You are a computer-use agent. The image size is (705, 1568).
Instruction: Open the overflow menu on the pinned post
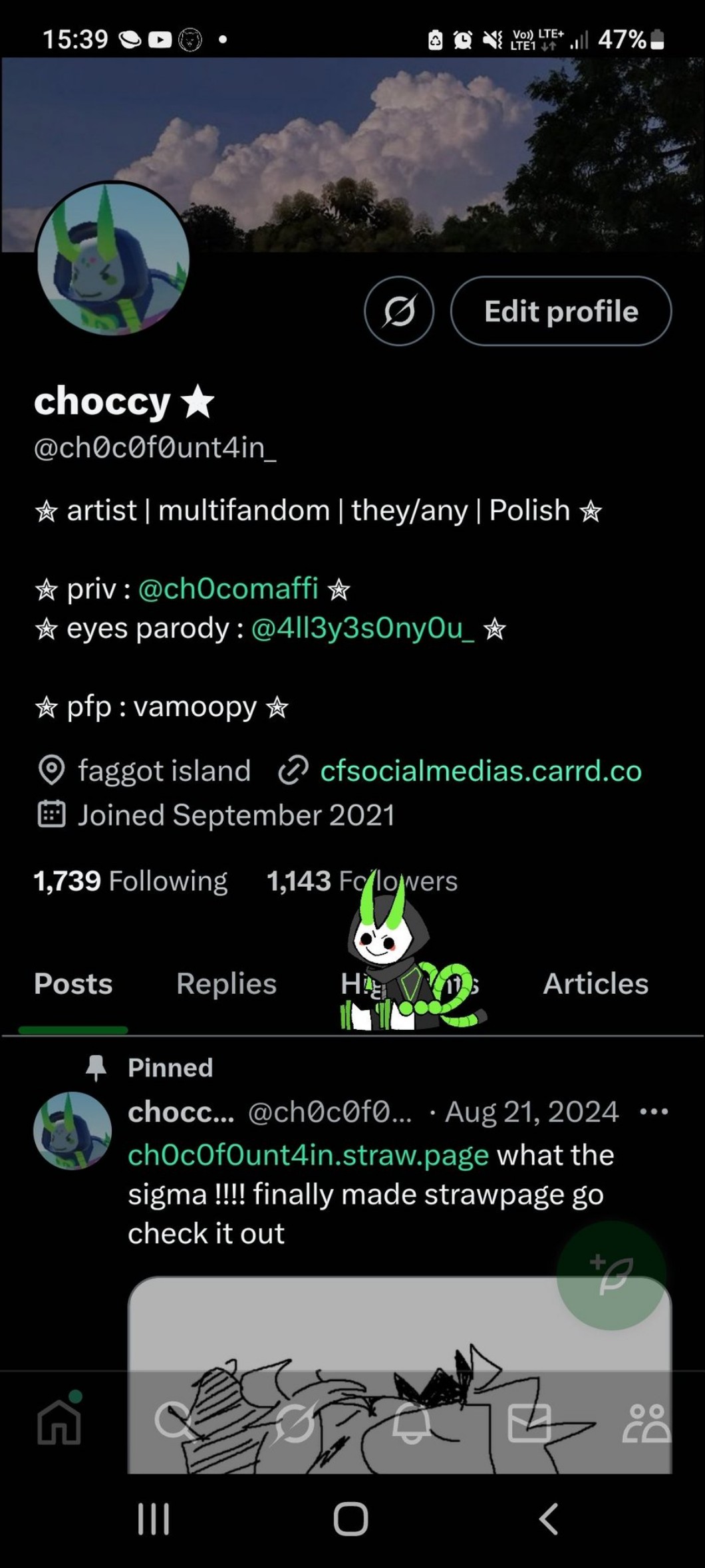click(x=654, y=1112)
